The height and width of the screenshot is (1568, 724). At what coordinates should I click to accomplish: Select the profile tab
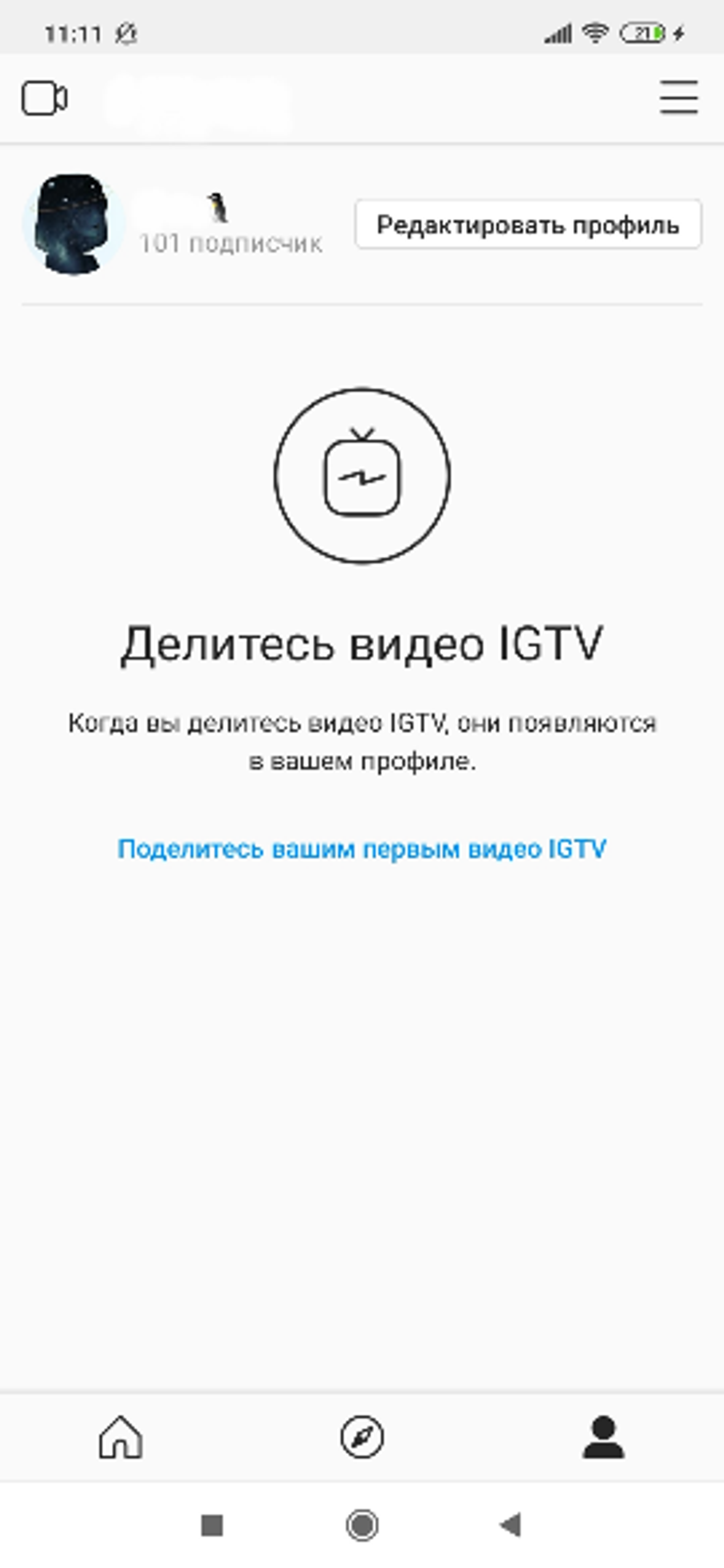pos(603,1437)
